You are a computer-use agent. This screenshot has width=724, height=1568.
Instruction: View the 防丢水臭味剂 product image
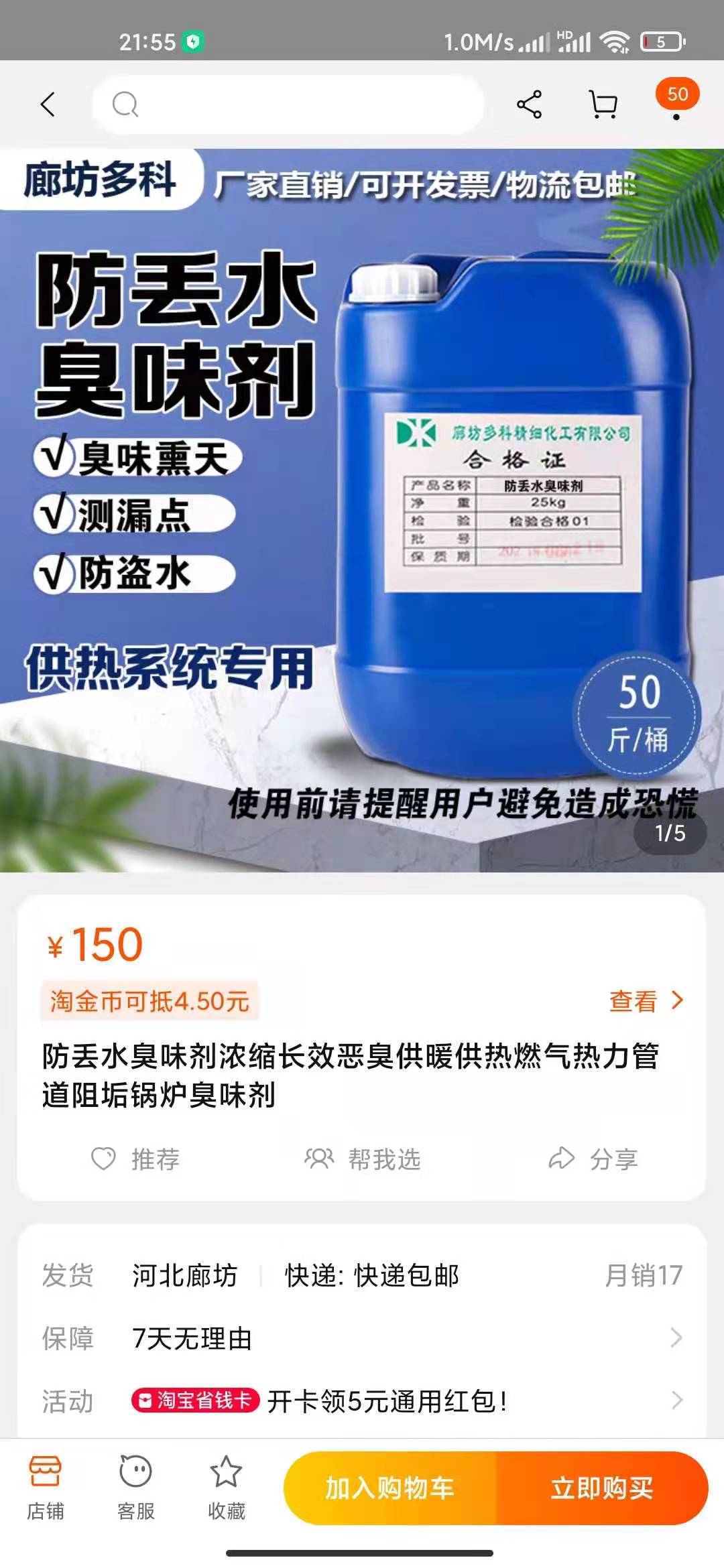coord(362,509)
